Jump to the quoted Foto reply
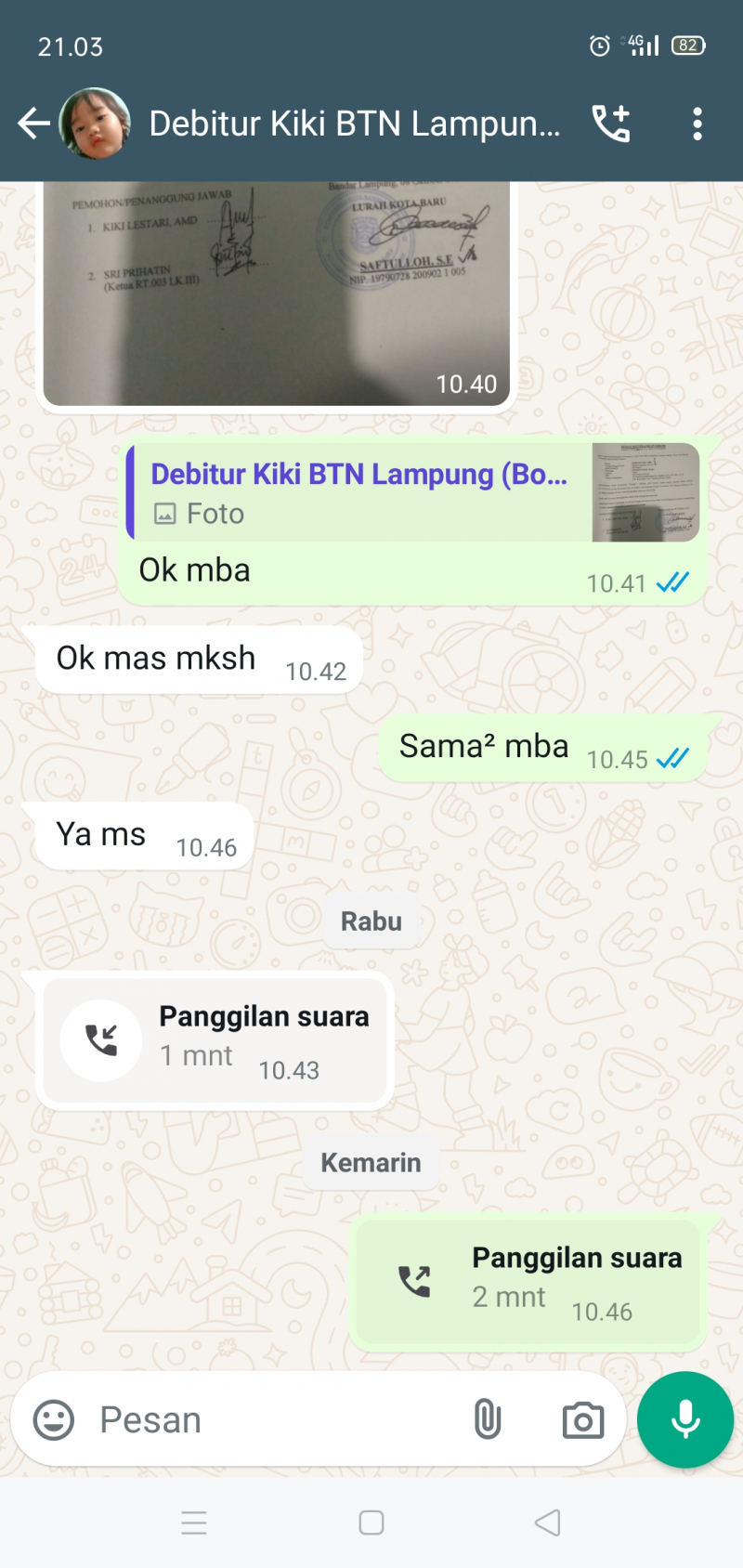 [x=412, y=493]
